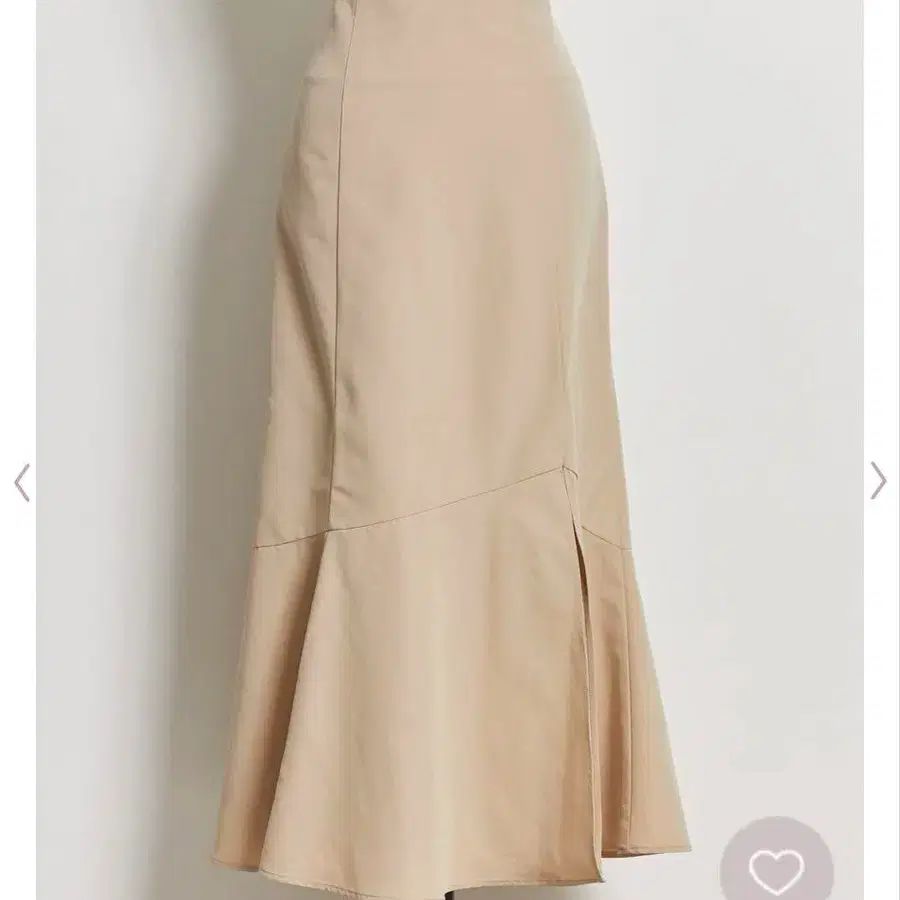This screenshot has width=900, height=900.
Task: Go to the previous product image
Action: point(22,482)
